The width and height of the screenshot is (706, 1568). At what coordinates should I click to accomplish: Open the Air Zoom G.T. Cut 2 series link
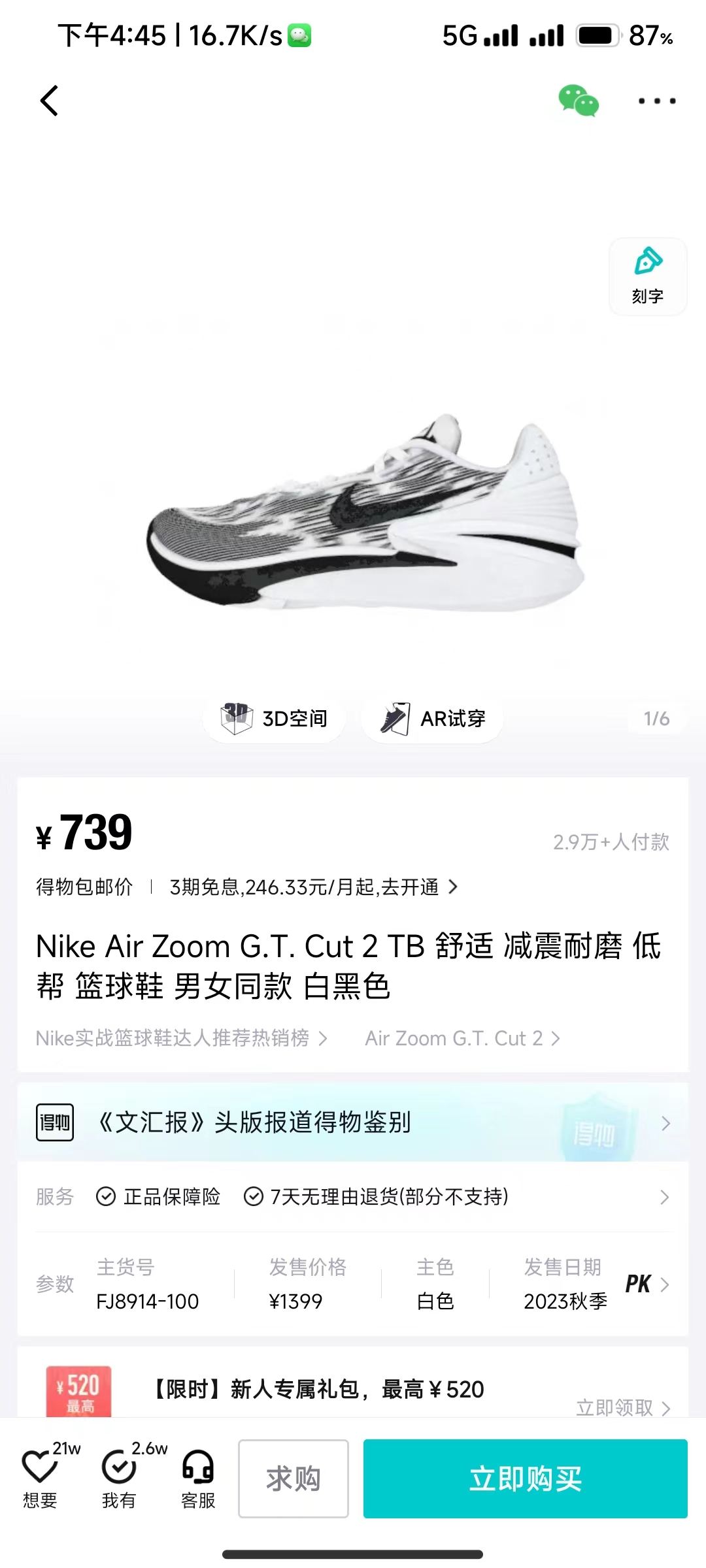462,1038
